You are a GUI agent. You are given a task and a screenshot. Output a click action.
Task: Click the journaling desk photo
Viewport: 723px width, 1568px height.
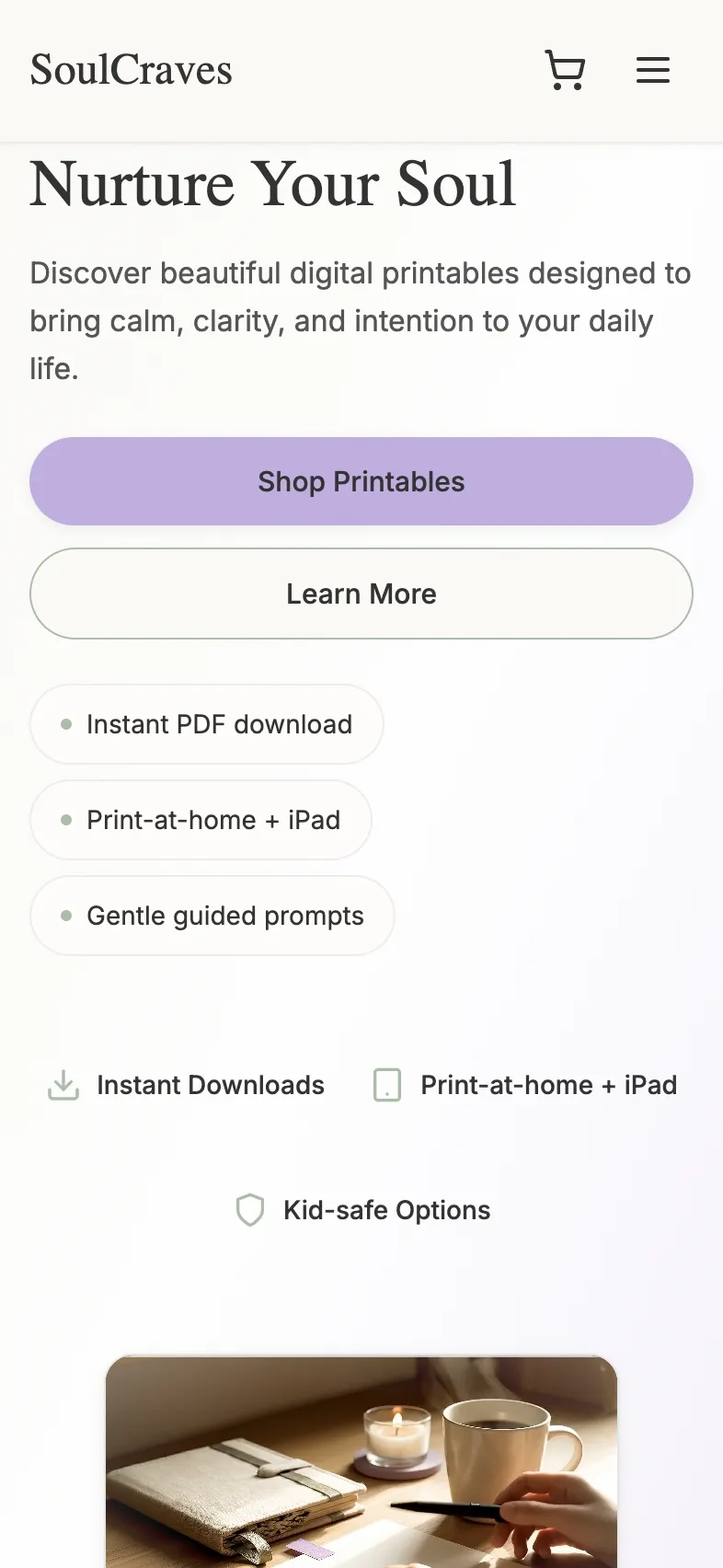(361, 1463)
